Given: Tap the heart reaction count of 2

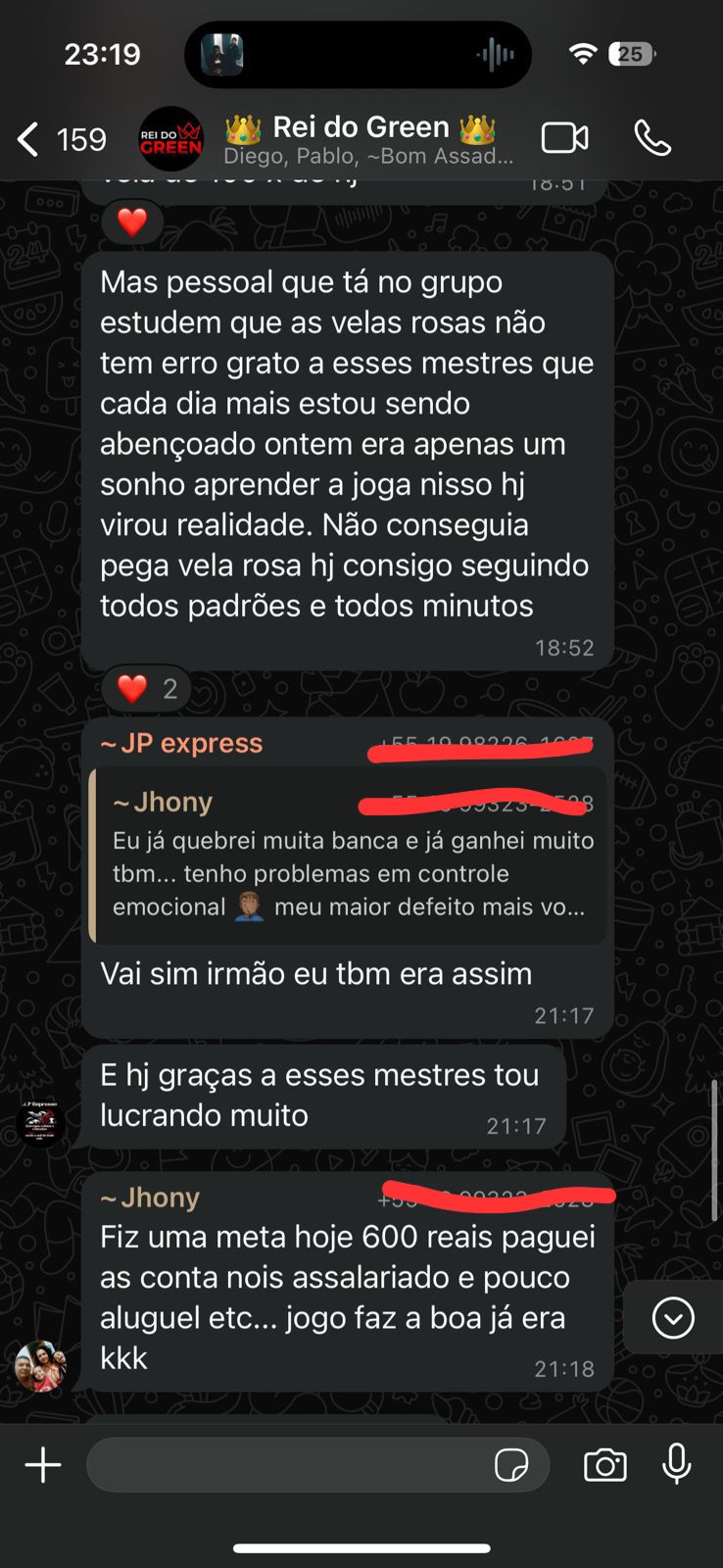Looking at the screenshot, I should (x=145, y=688).
